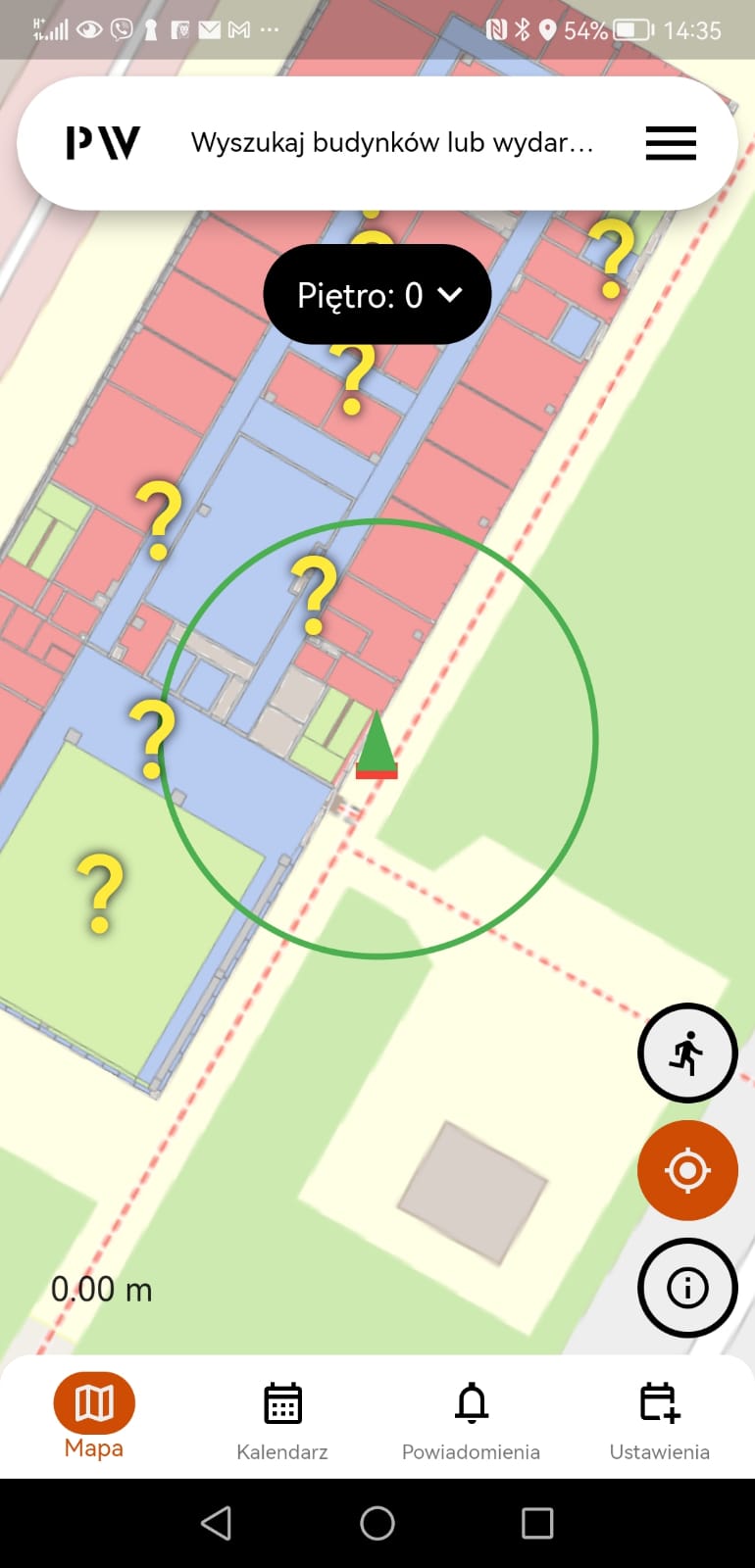755x1568 pixels.
Task: Go to the system home screen
Action: pos(377,1523)
